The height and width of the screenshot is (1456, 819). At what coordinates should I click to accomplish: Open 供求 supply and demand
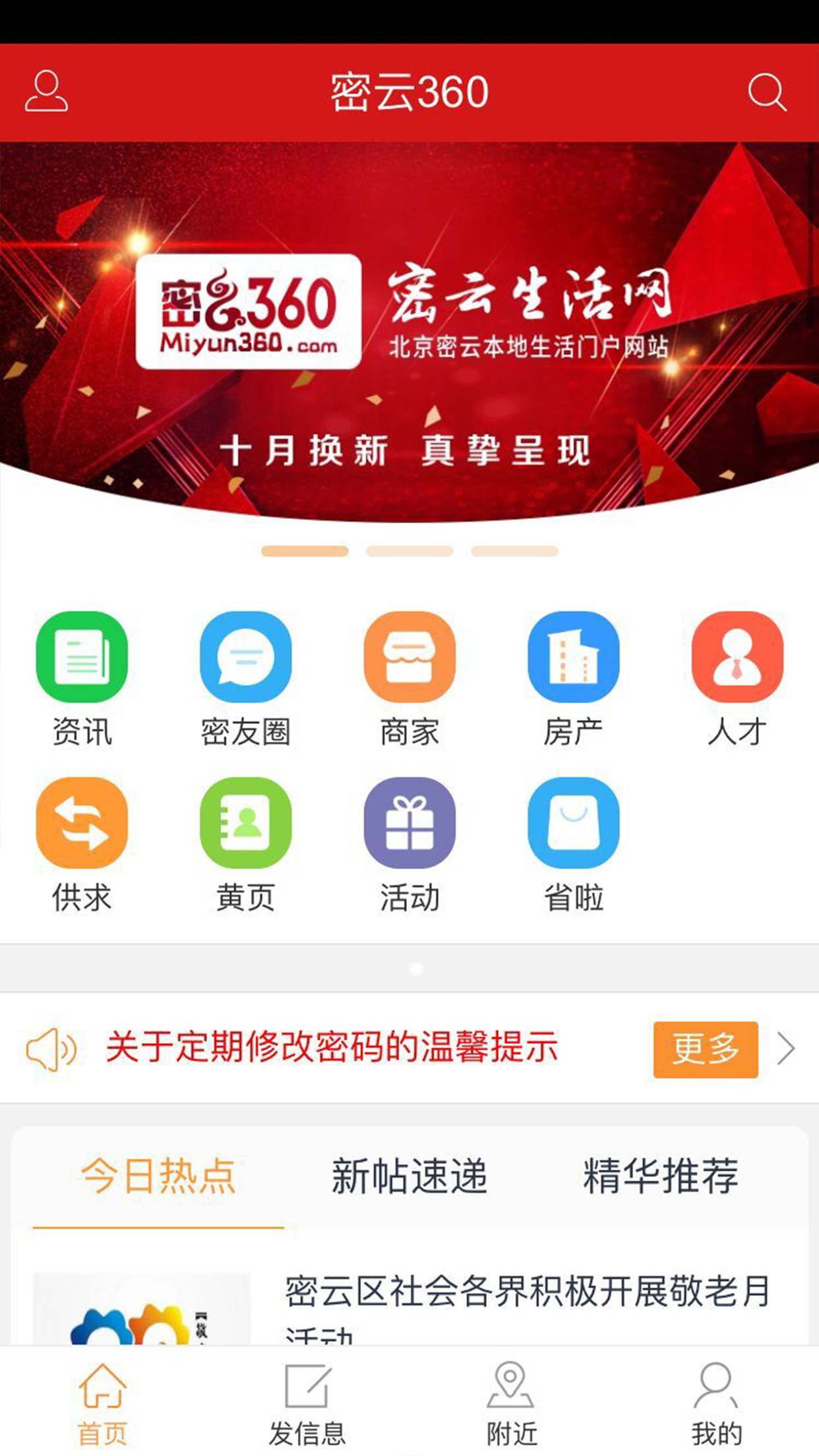click(82, 845)
